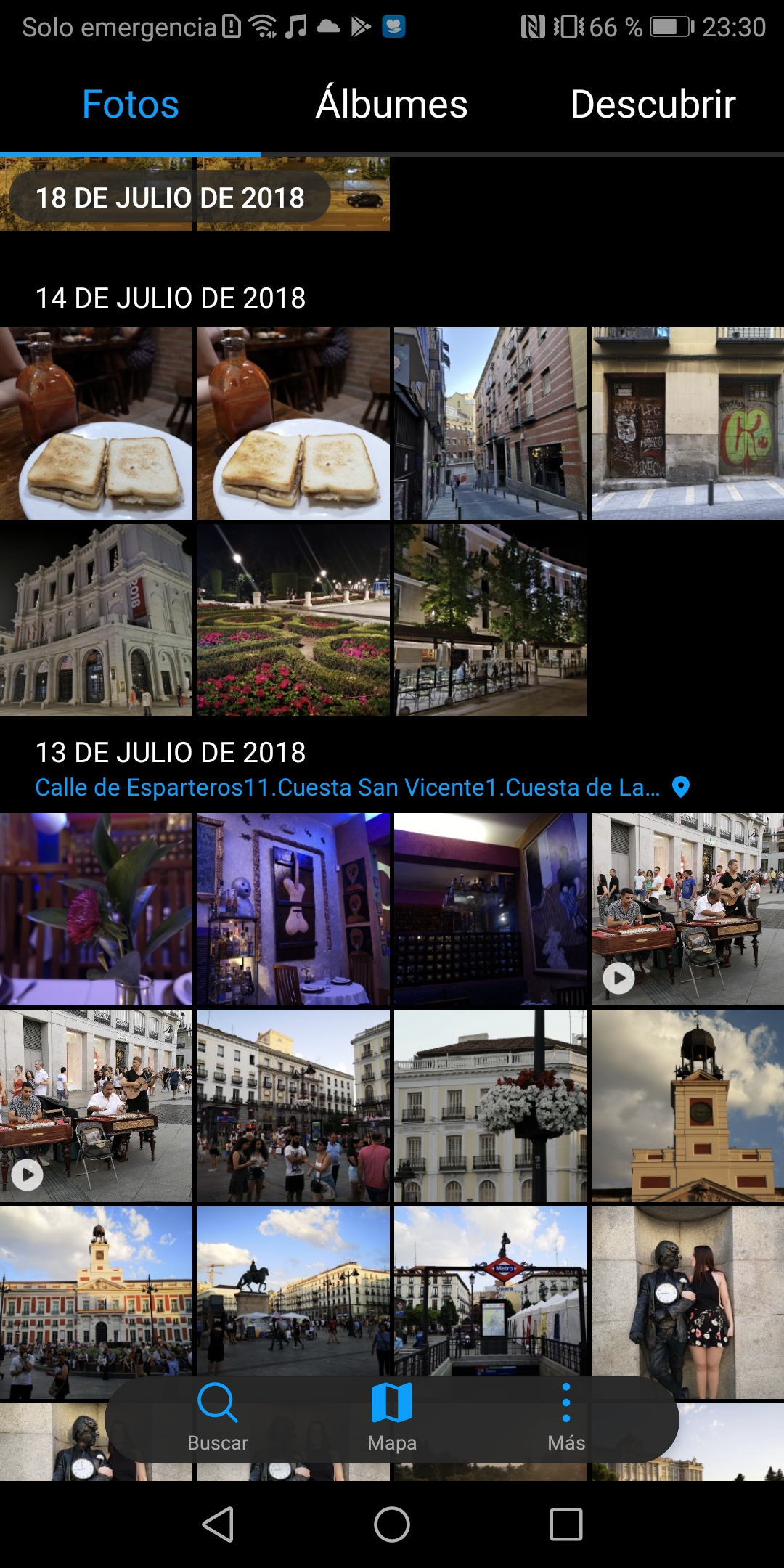Open the night garden with flowers photo
784x1568 pixels.
(293, 621)
